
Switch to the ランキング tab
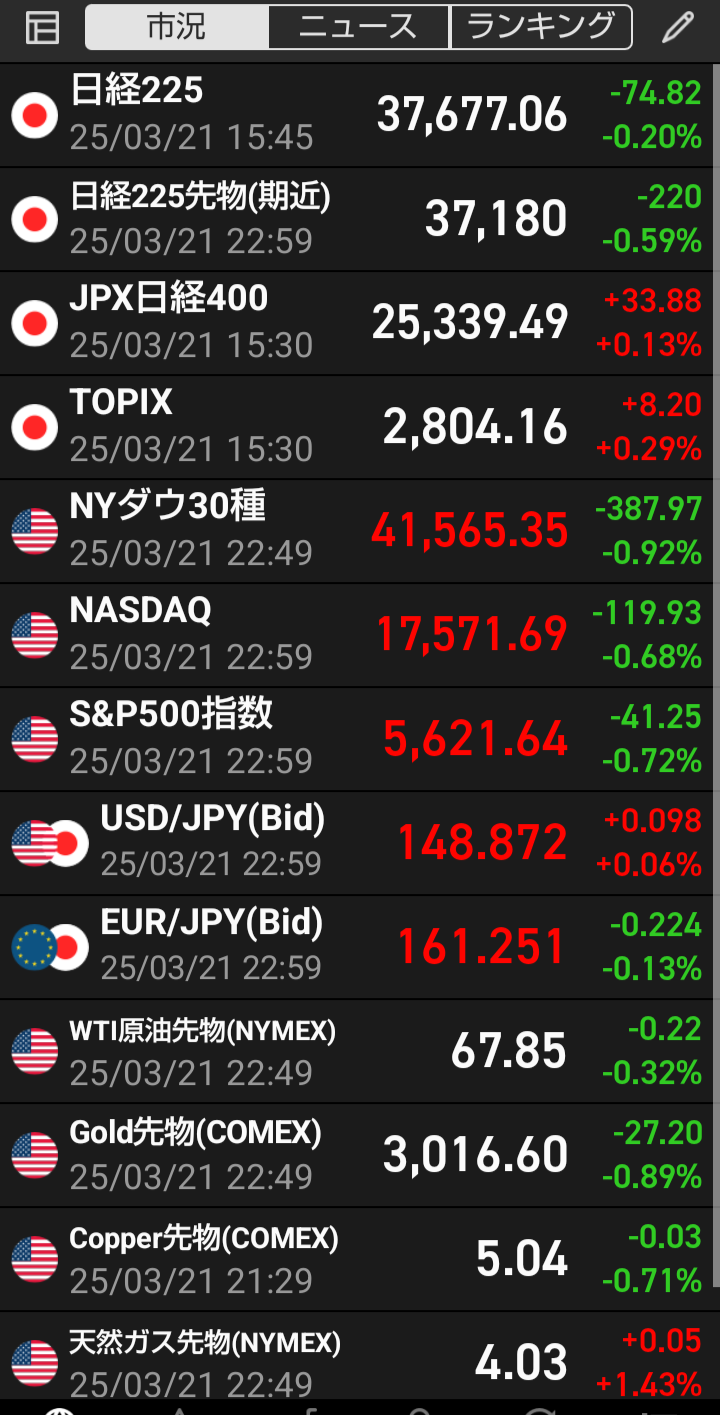[x=541, y=27]
